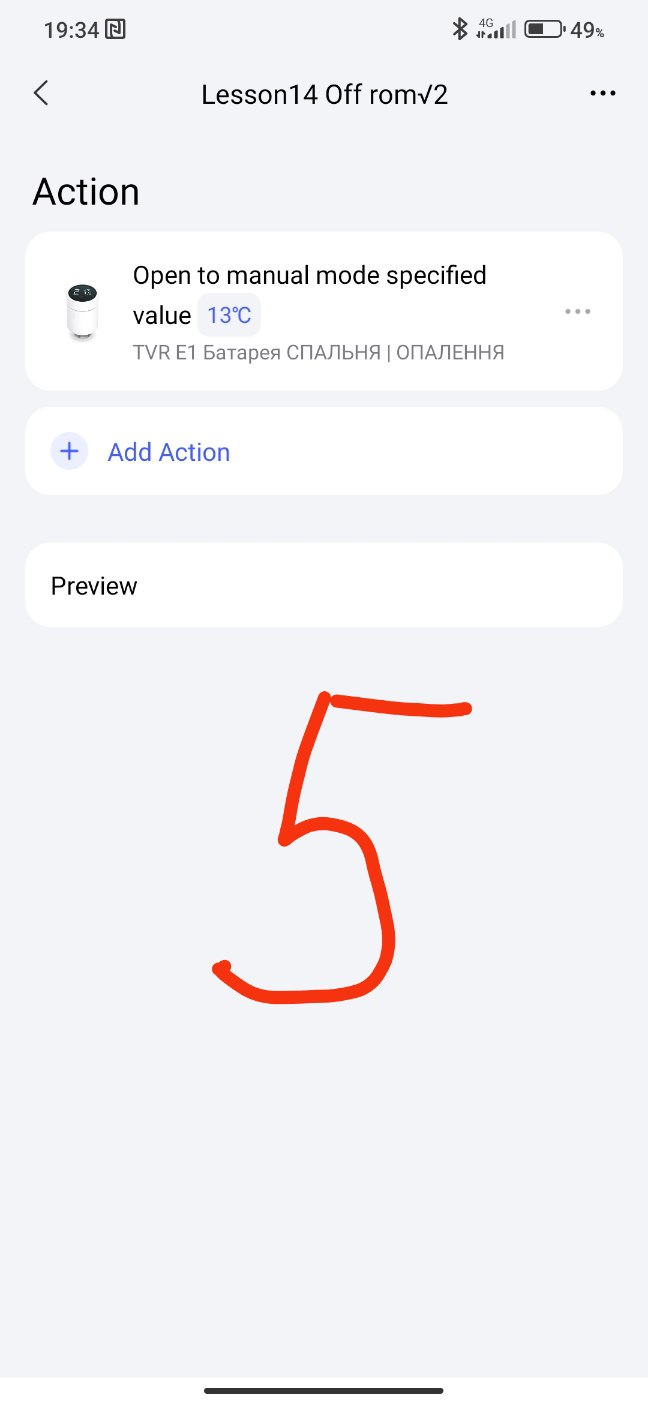Open the Preview row
The image size is (648, 1404).
(323, 586)
